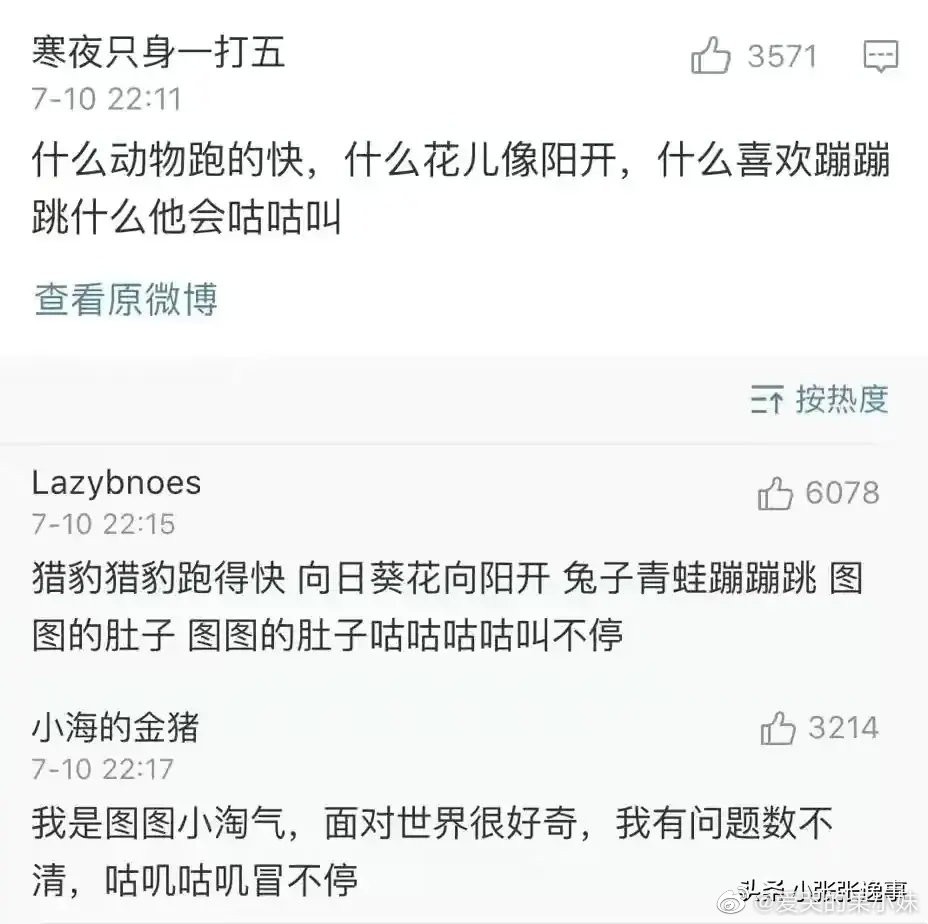The width and height of the screenshot is (928, 924).
Task: Like the comment by 小海的金猪
Action: click(x=778, y=728)
